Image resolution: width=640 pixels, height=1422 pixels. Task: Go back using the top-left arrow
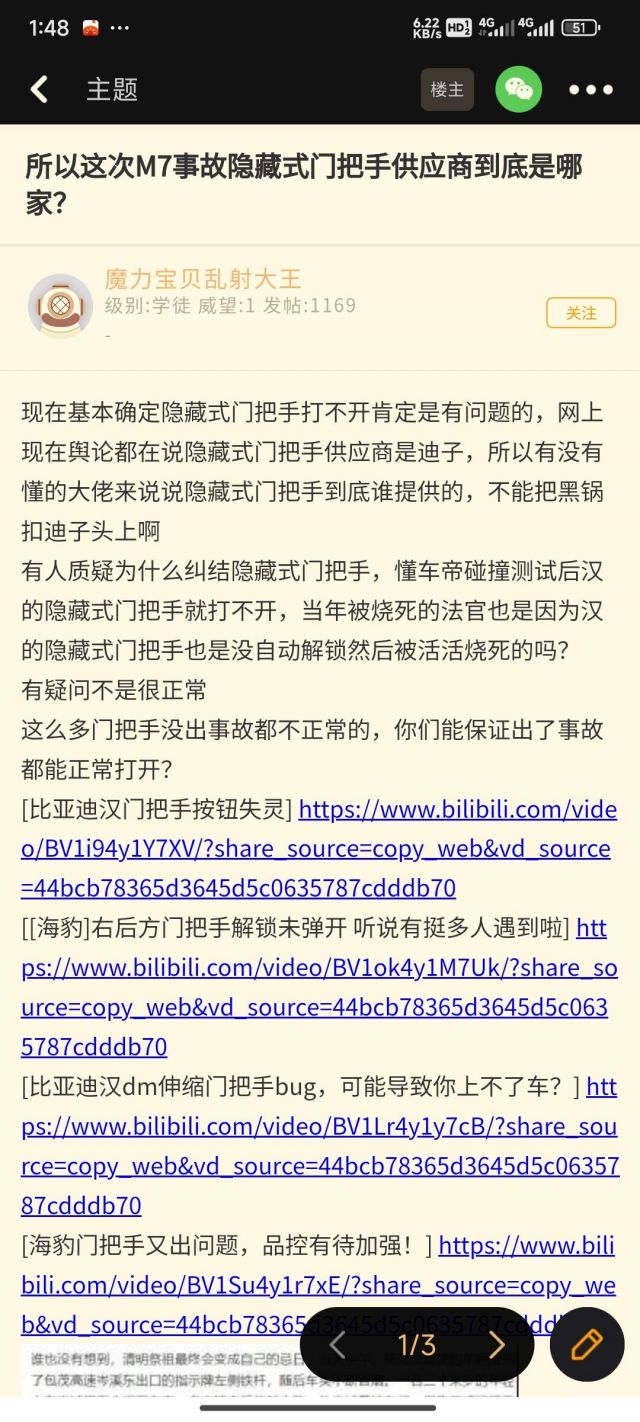39,90
